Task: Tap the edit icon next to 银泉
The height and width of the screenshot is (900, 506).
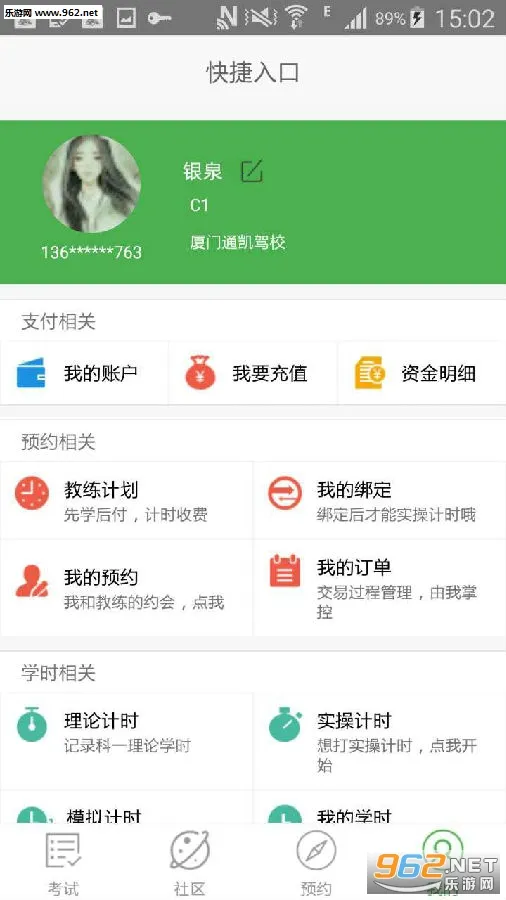Action: [251, 171]
